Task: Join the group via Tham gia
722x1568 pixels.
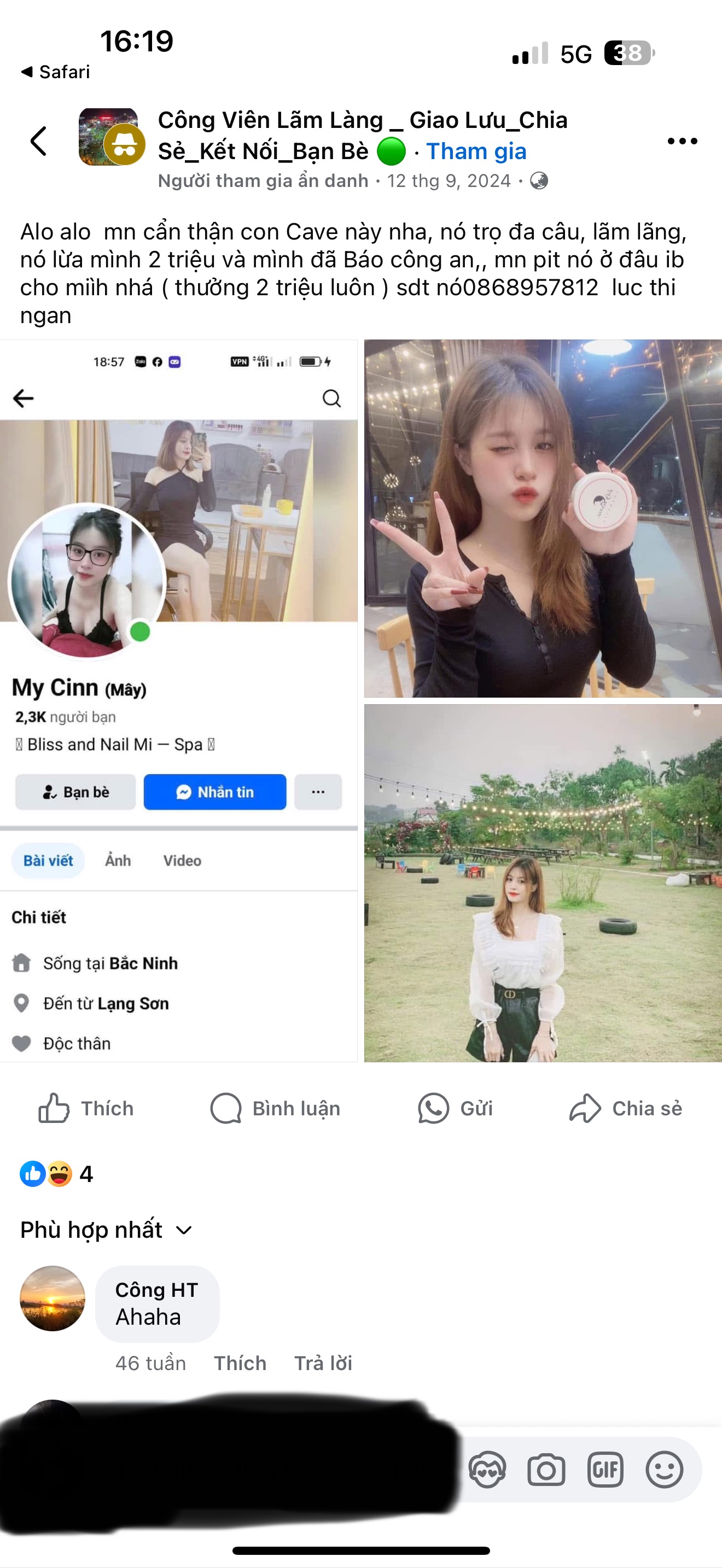Action: point(476,151)
